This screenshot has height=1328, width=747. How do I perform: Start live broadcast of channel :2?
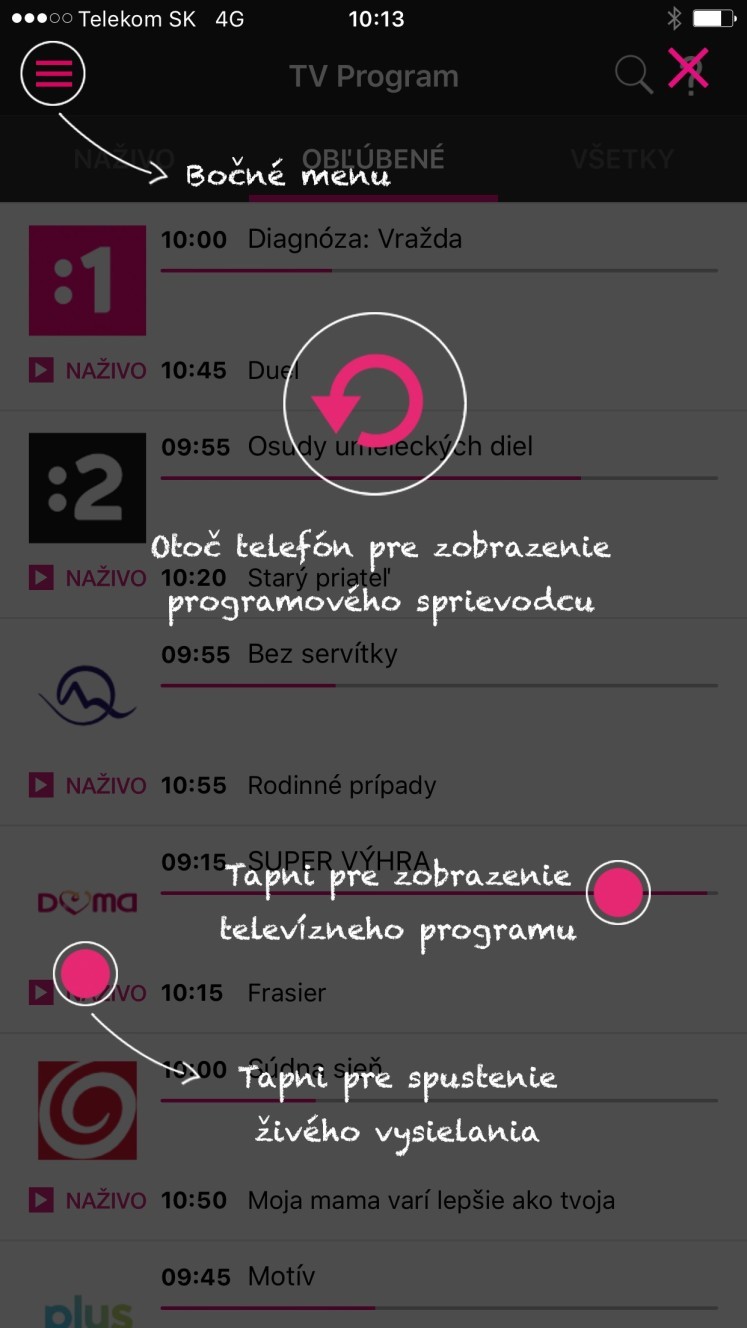pos(88,578)
